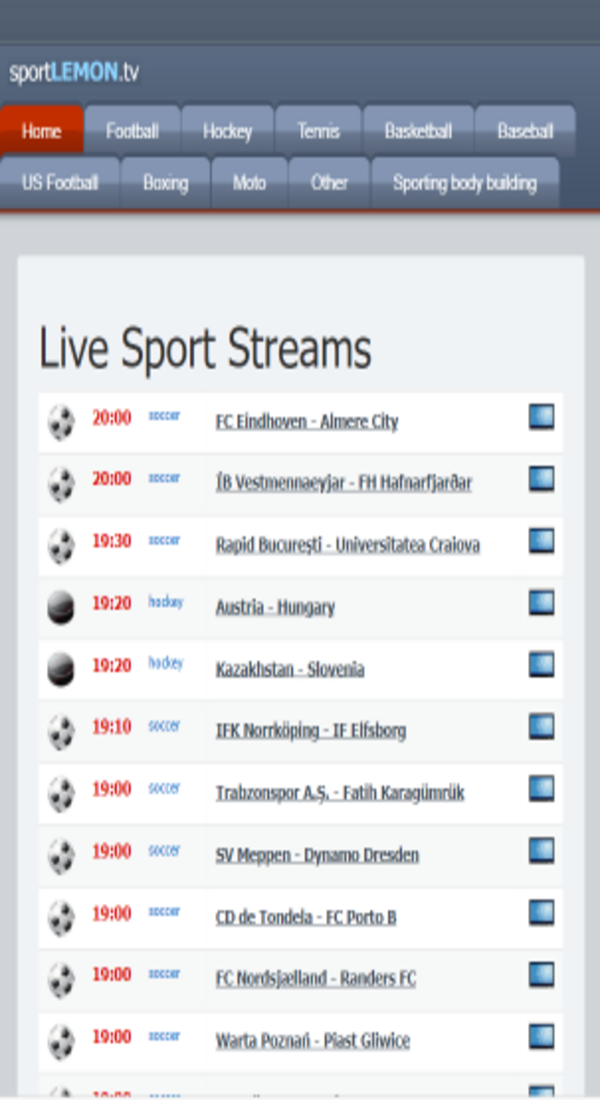
Task: Tap the TV icon for Trabzonspor match
Action: point(541,788)
